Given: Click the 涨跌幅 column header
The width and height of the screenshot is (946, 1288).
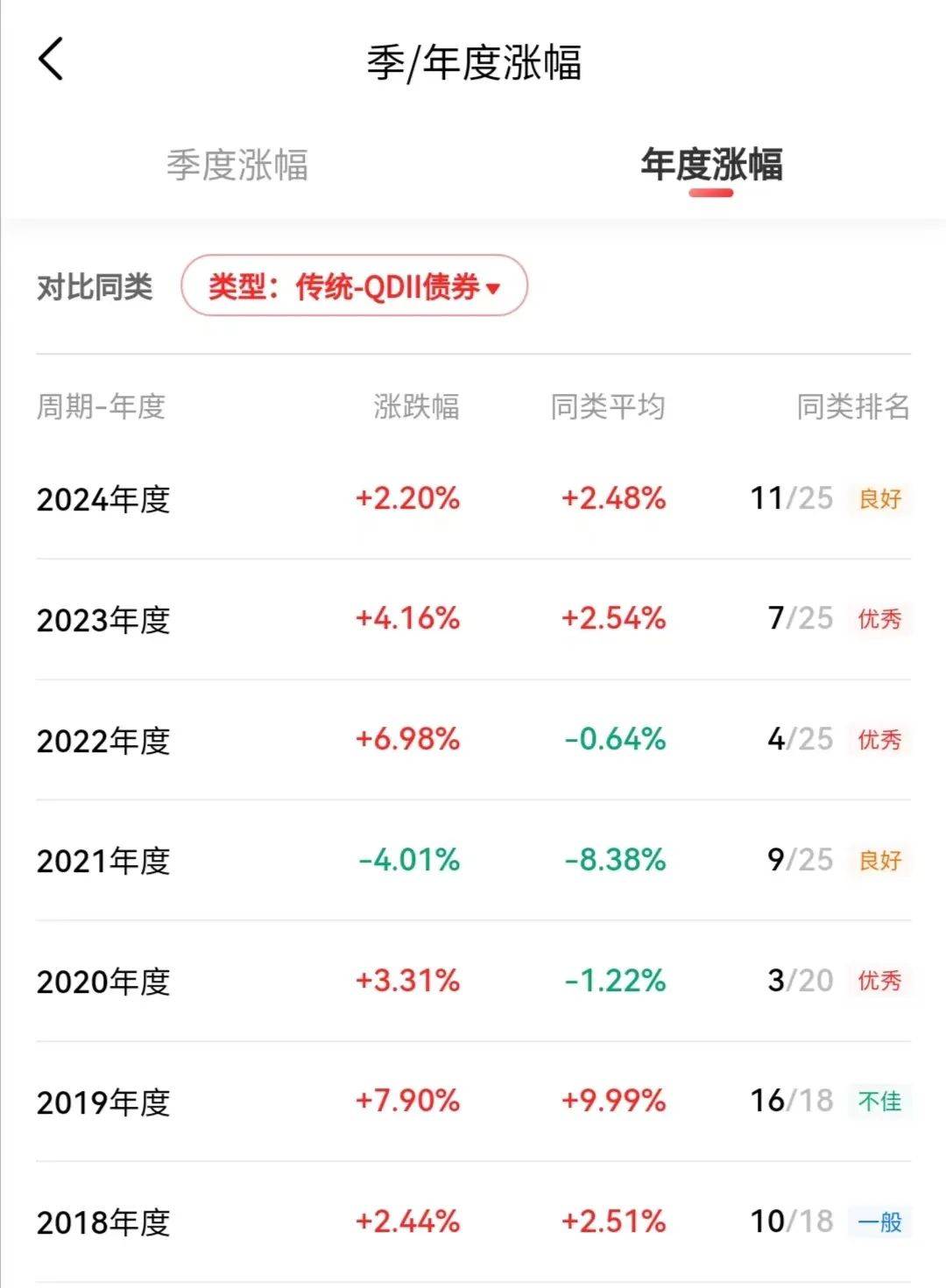Looking at the screenshot, I should pos(415,405).
